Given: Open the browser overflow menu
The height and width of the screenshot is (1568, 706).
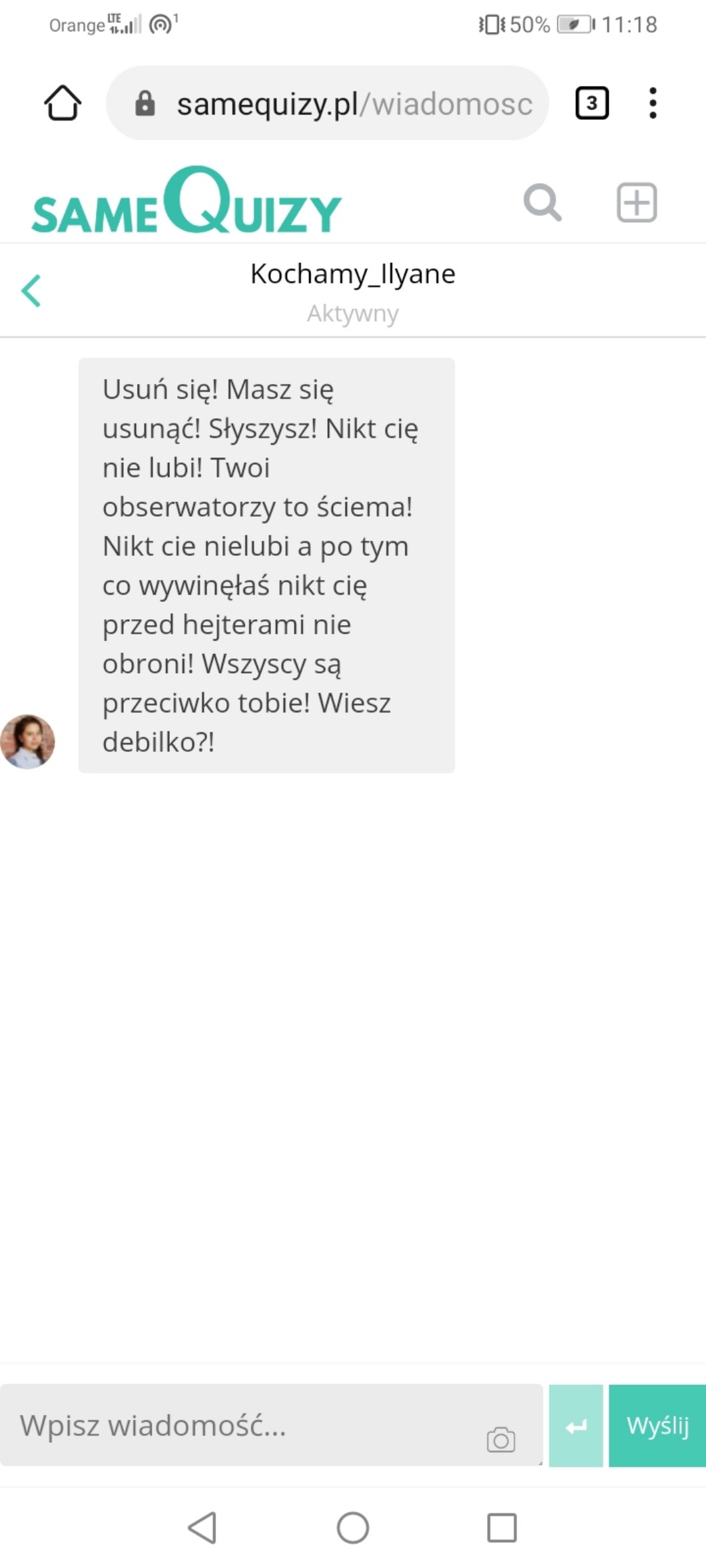Looking at the screenshot, I should 653,103.
